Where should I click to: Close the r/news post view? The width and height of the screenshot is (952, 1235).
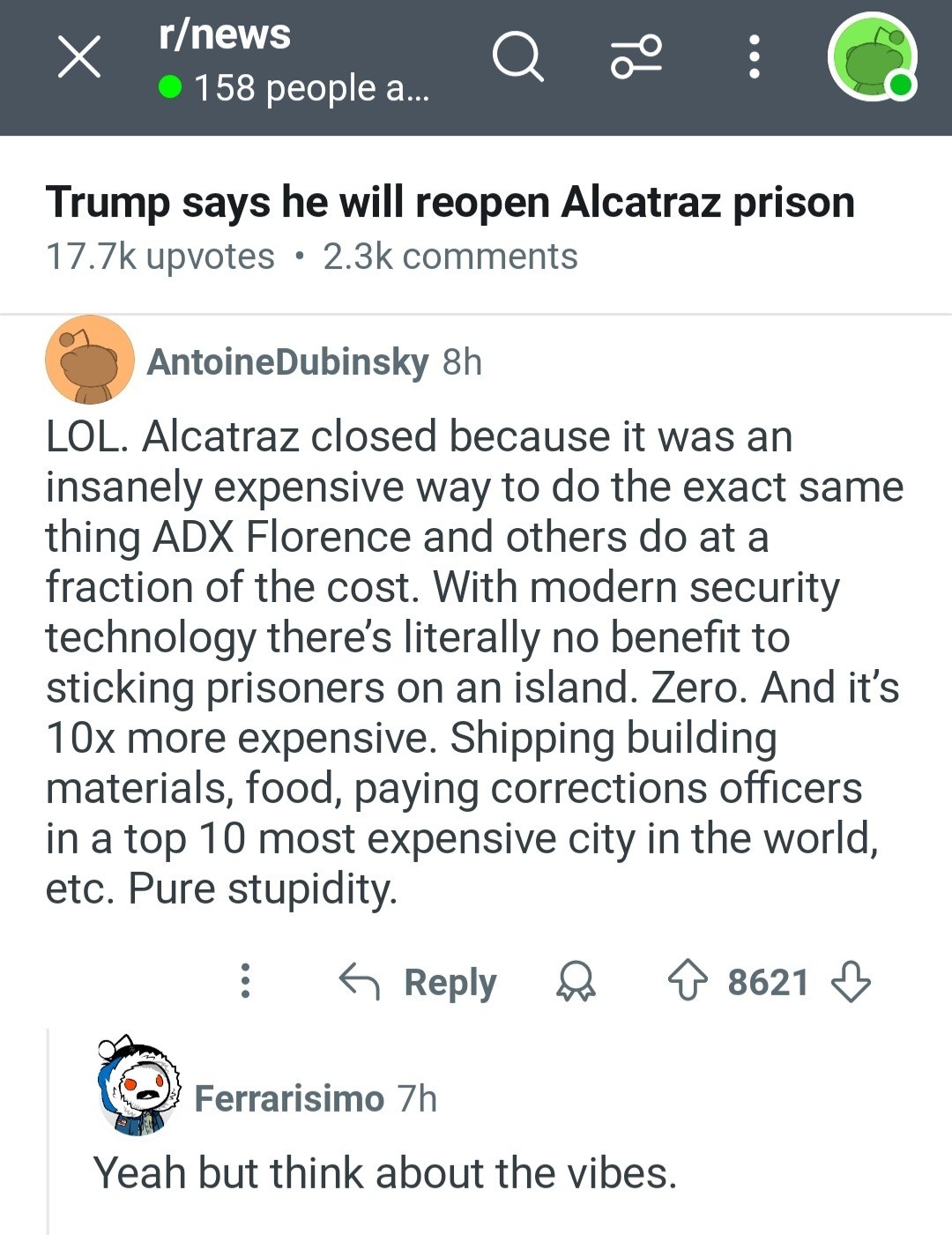79,58
